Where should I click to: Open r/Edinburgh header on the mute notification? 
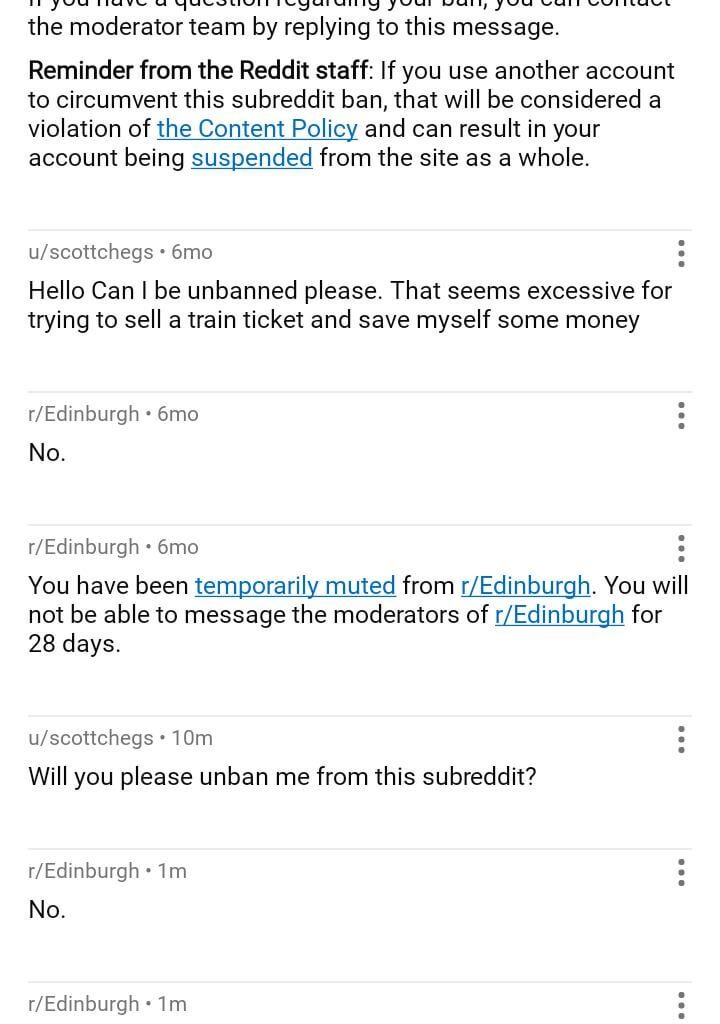click(84, 547)
